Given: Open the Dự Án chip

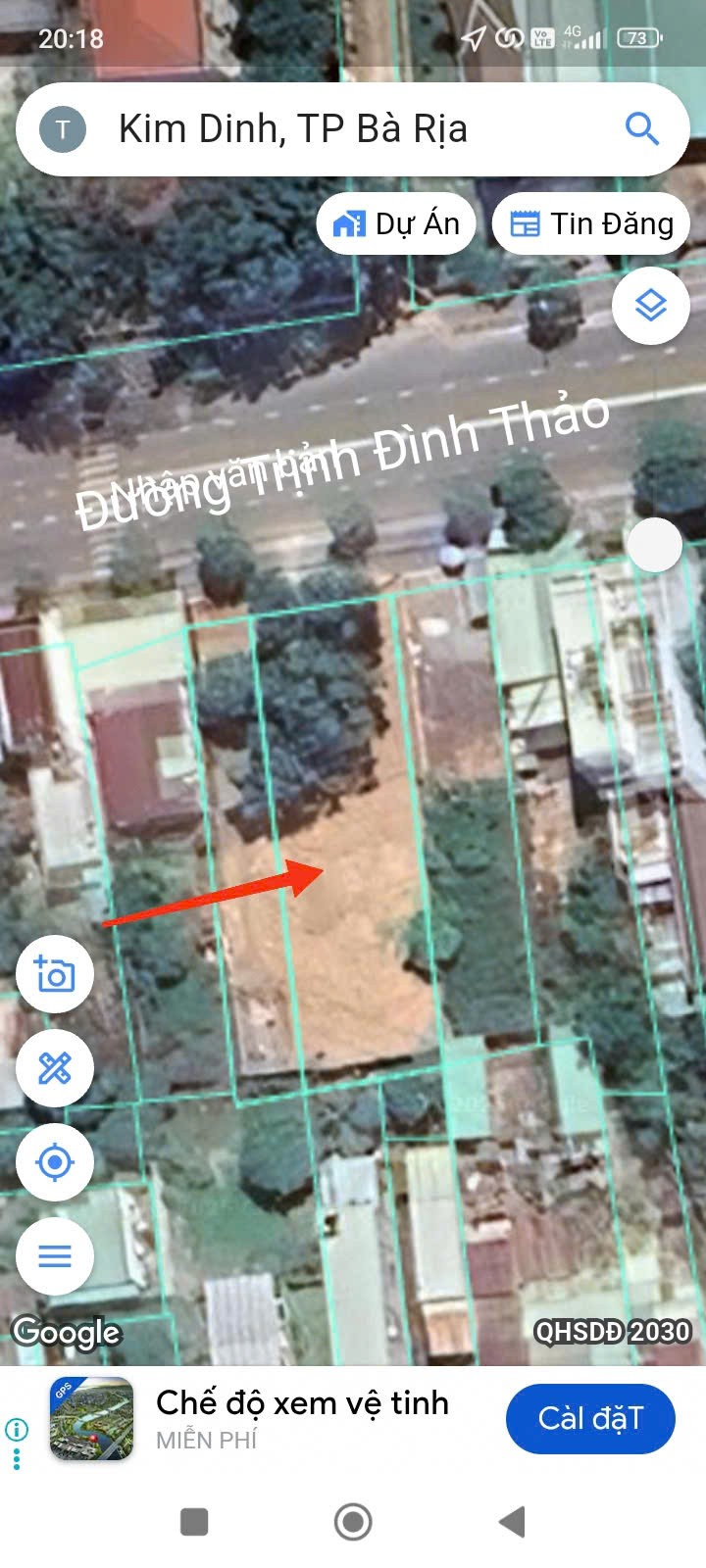Looking at the screenshot, I should point(396,224).
